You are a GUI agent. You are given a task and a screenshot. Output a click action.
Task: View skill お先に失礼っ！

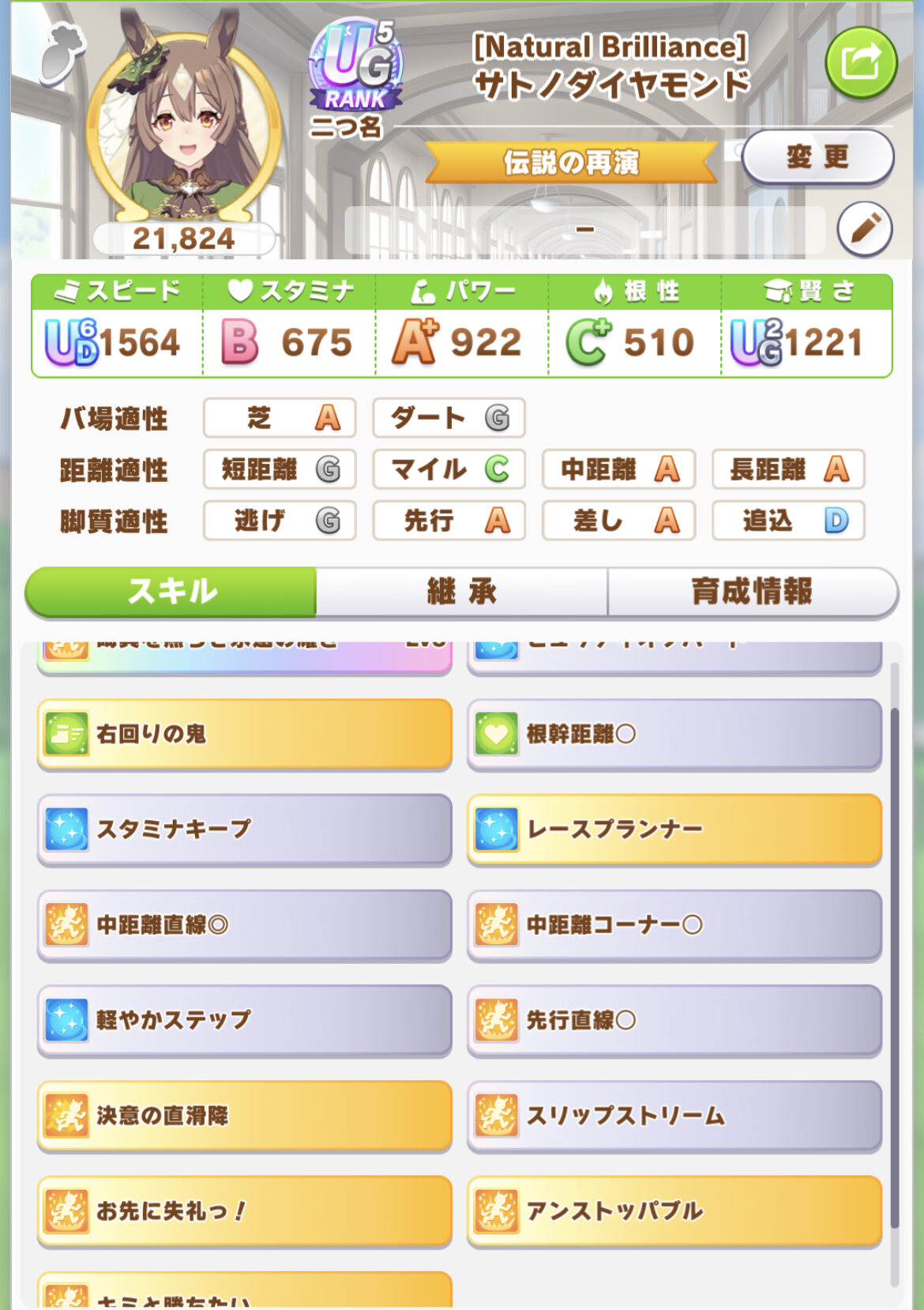click(244, 1210)
